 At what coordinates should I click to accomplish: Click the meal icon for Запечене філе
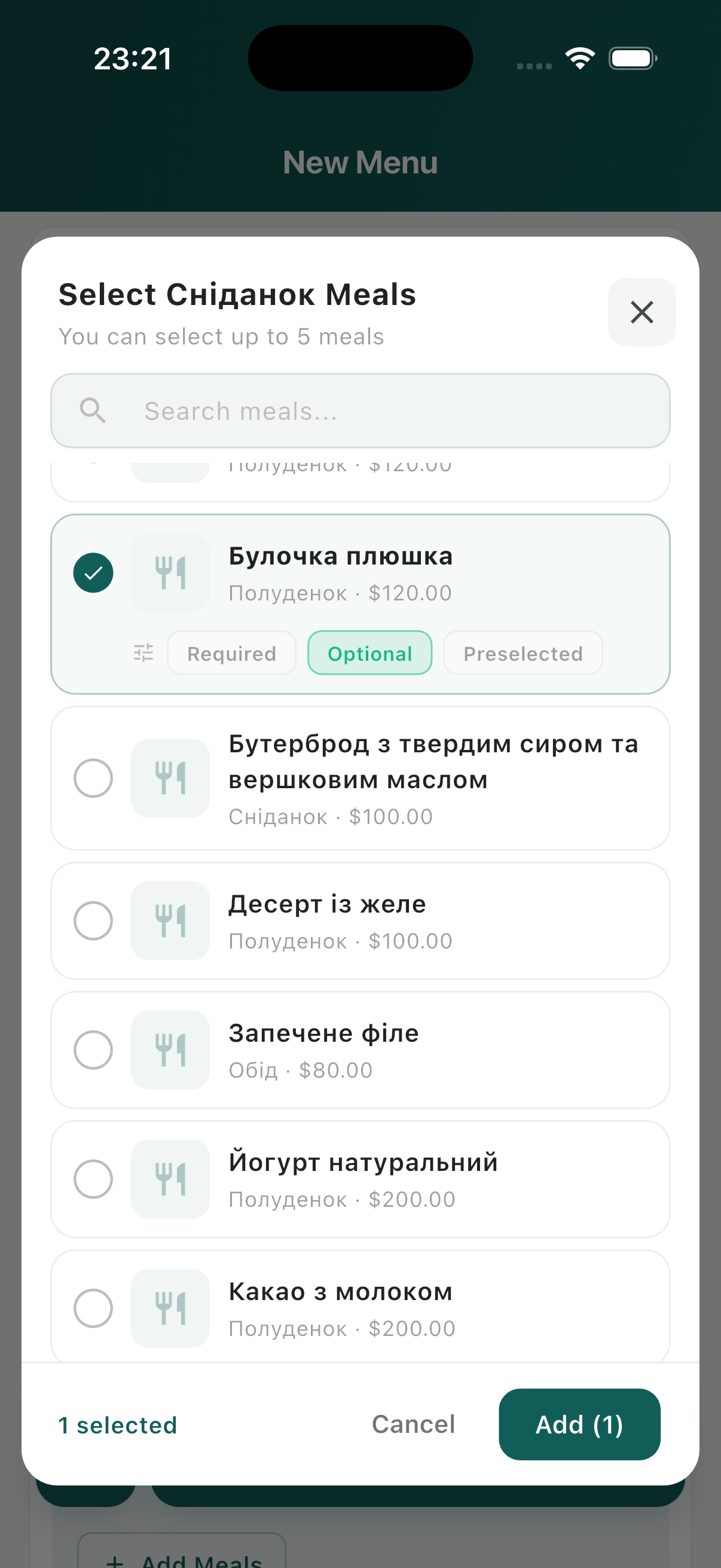170,1050
